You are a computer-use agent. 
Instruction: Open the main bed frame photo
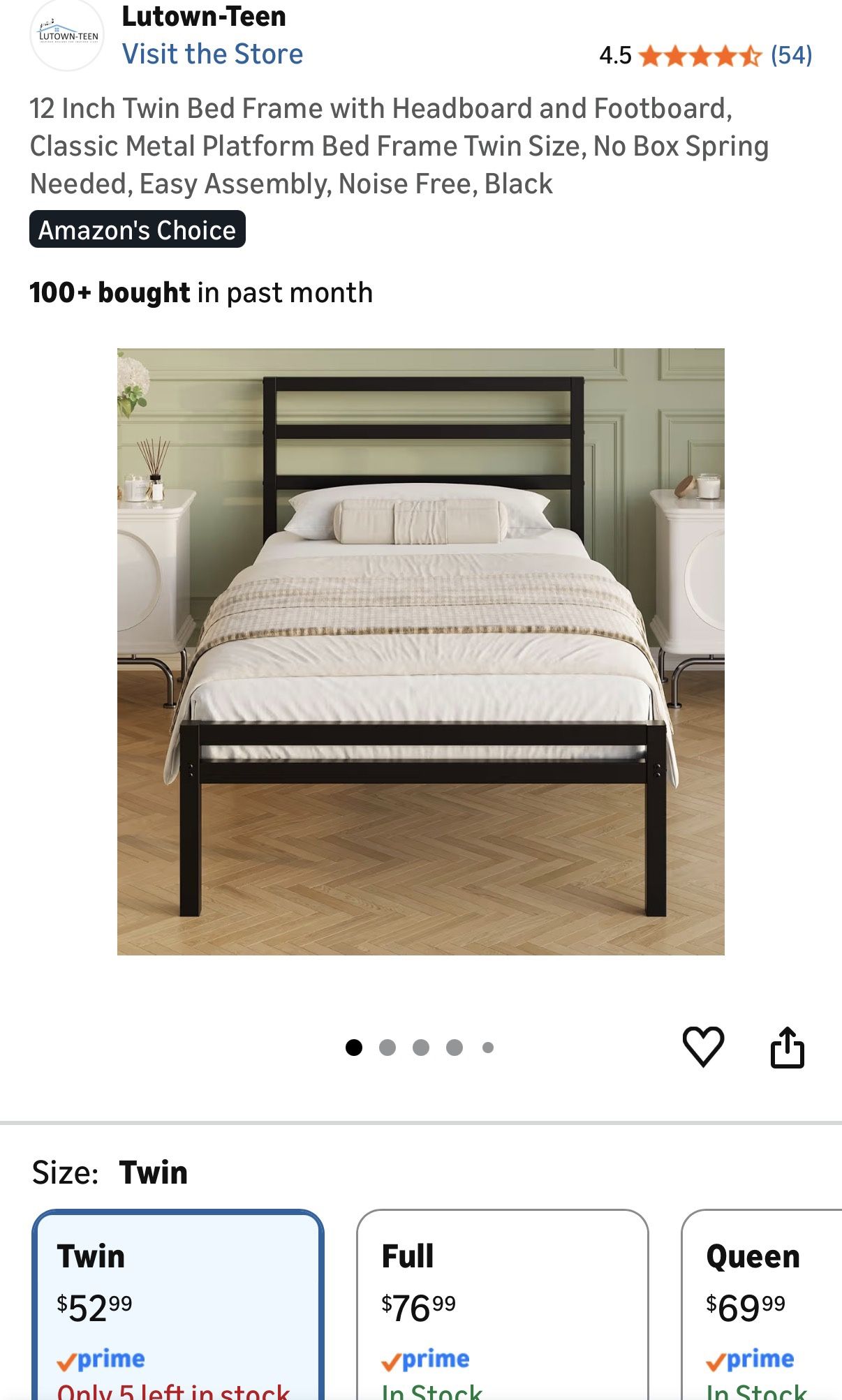(420, 651)
